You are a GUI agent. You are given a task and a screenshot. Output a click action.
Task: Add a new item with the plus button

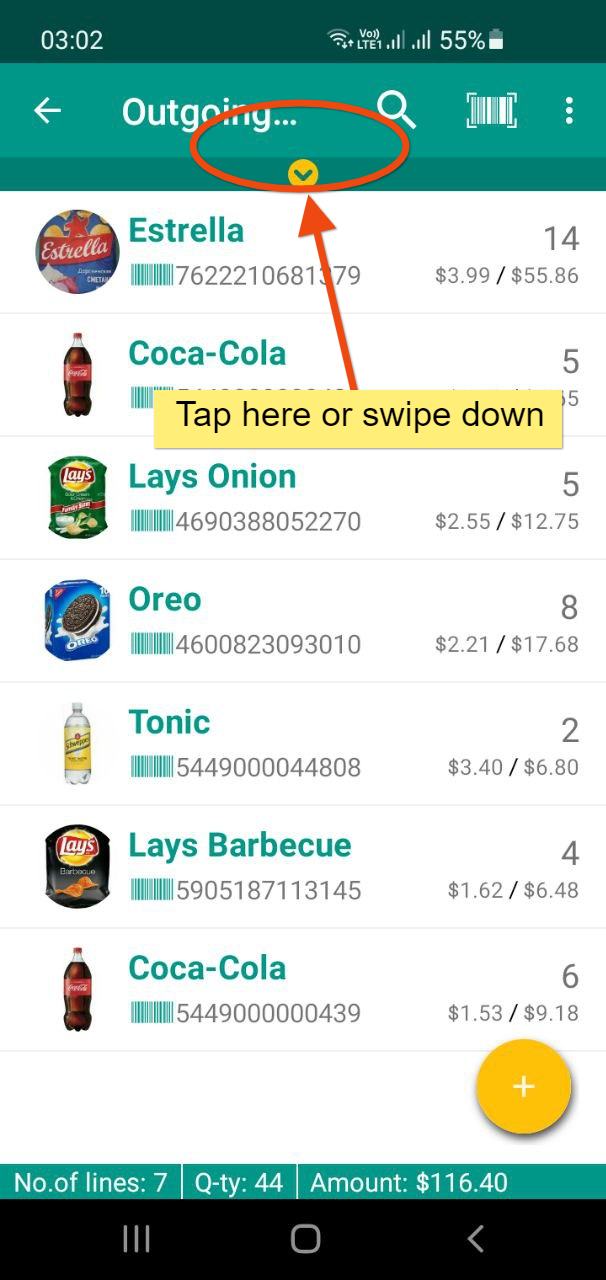[523, 1087]
